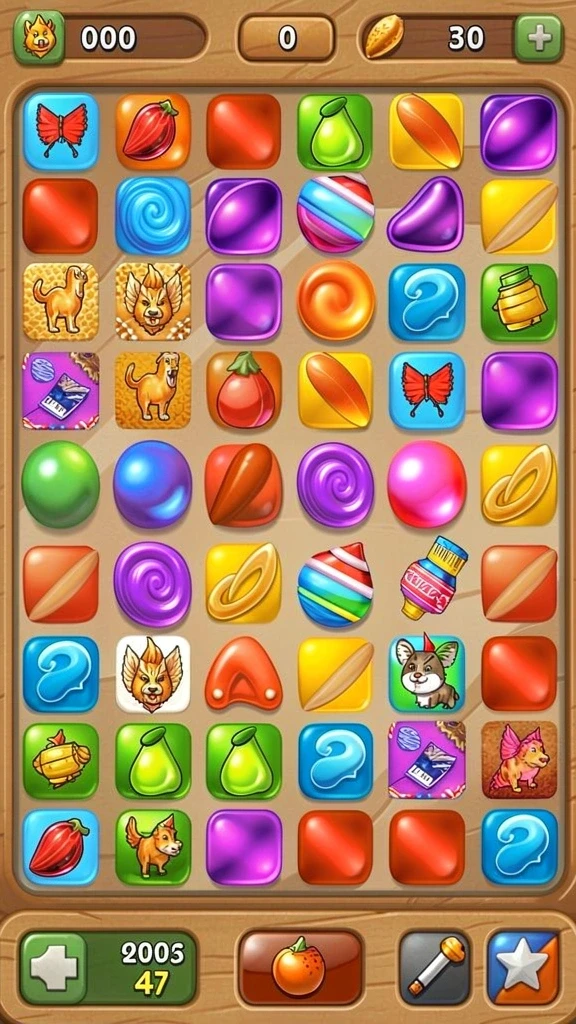
Task: Tap the white cross button beside 2005
Action: tap(54, 968)
